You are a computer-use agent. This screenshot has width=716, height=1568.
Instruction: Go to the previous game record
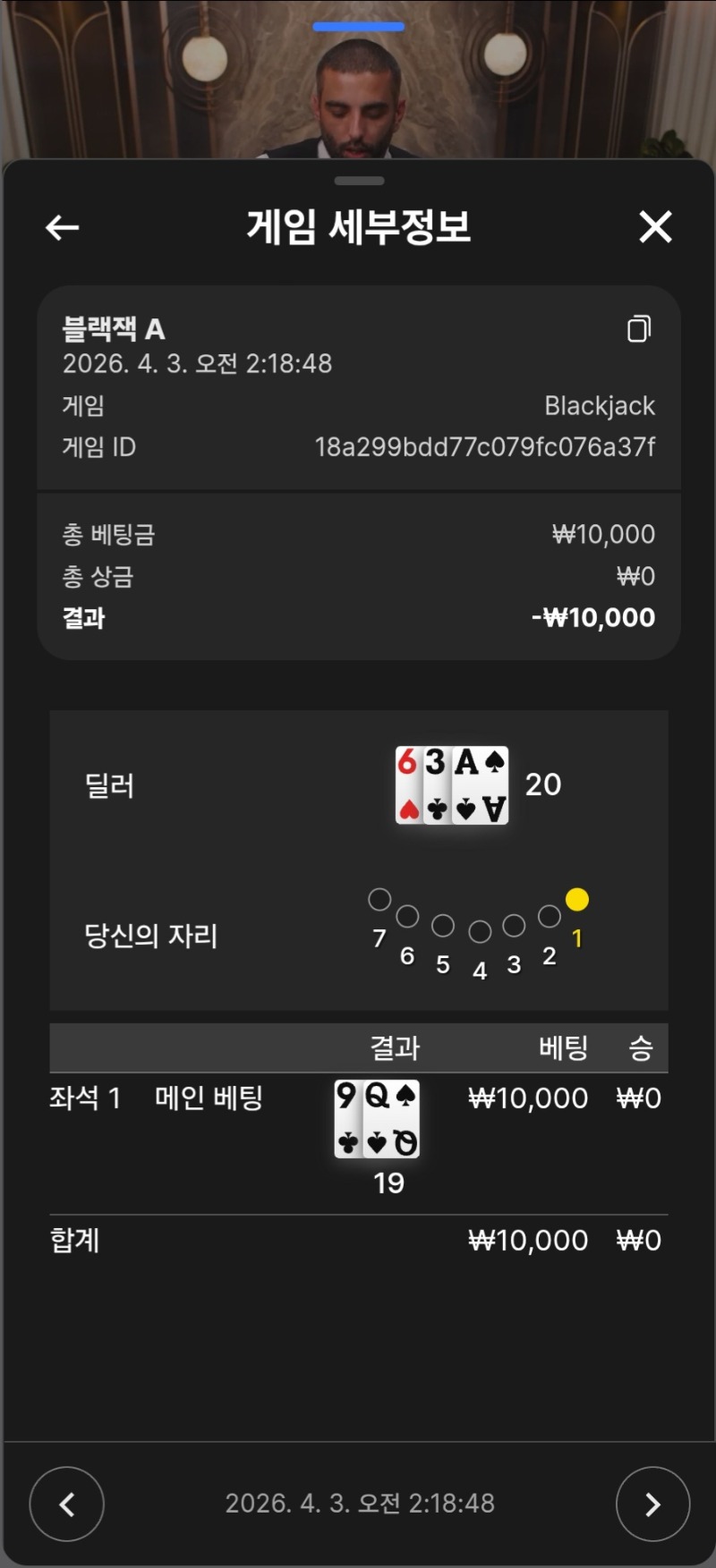click(66, 1504)
